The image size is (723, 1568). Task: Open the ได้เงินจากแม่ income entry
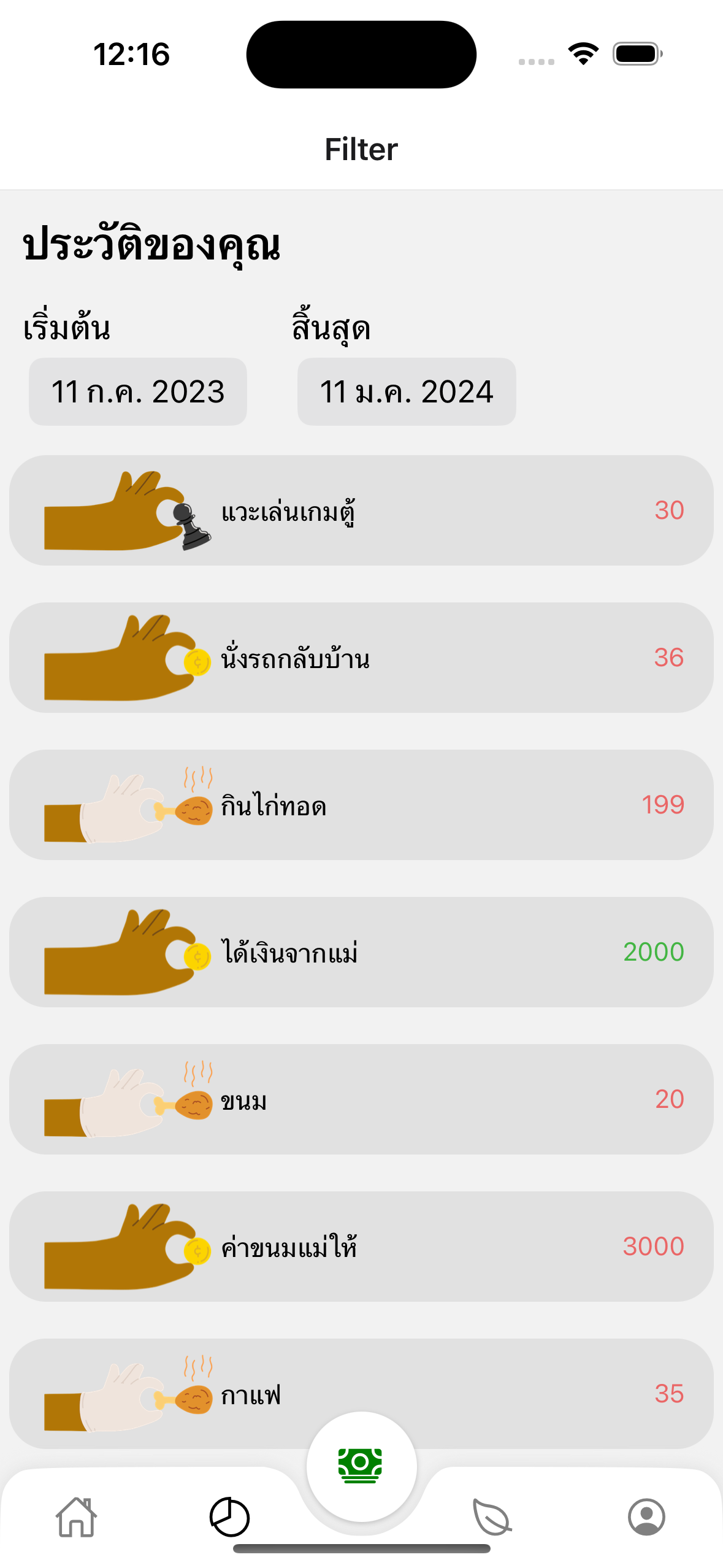[x=361, y=952]
